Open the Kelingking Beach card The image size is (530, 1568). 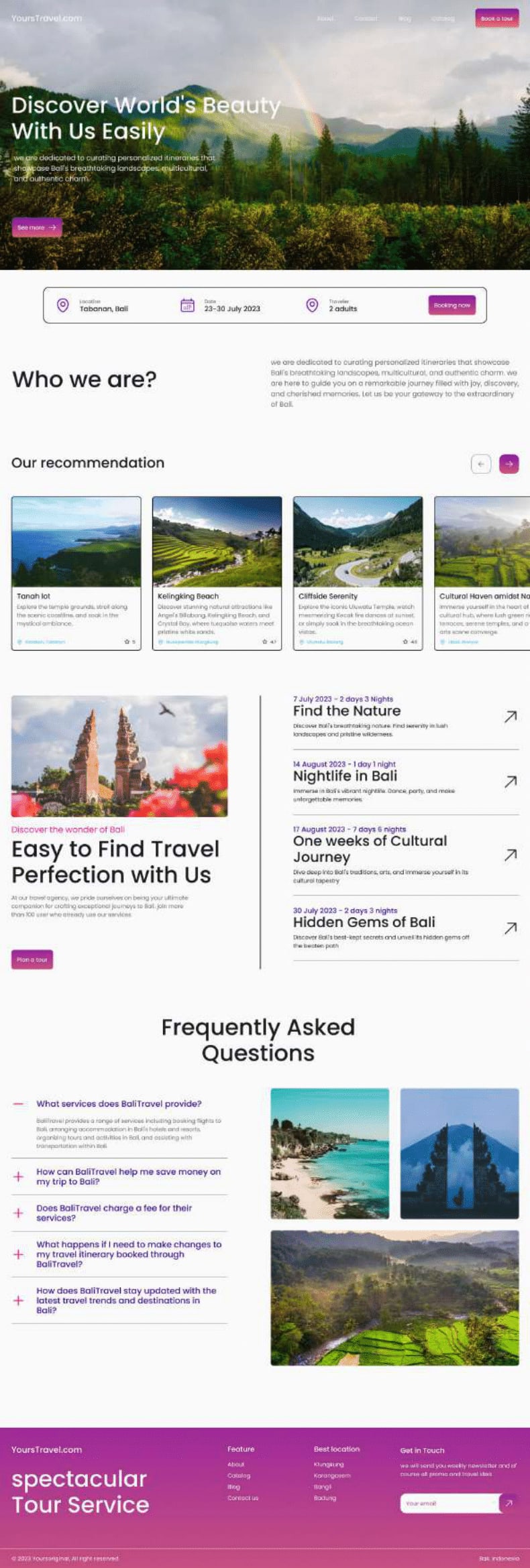coord(217,572)
